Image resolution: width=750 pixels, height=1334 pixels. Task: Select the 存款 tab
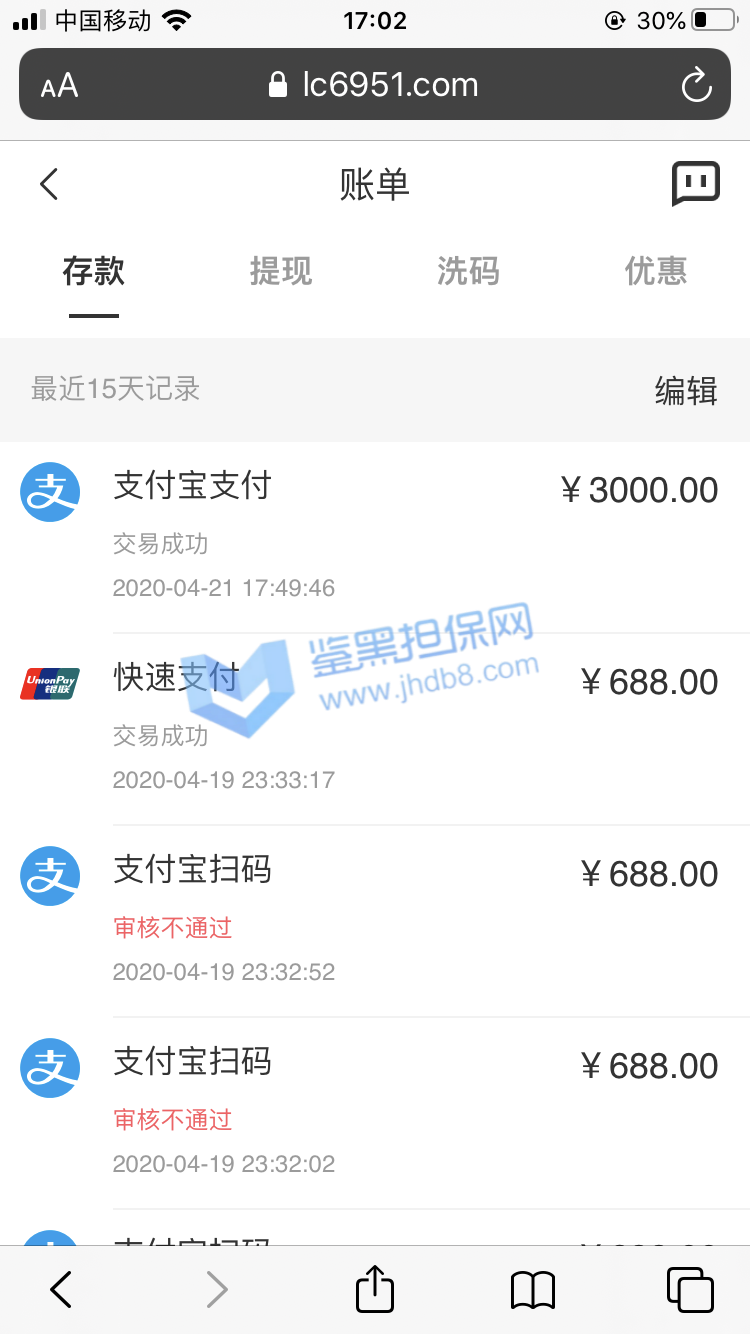pyautogui.click(x=94, y=271)
